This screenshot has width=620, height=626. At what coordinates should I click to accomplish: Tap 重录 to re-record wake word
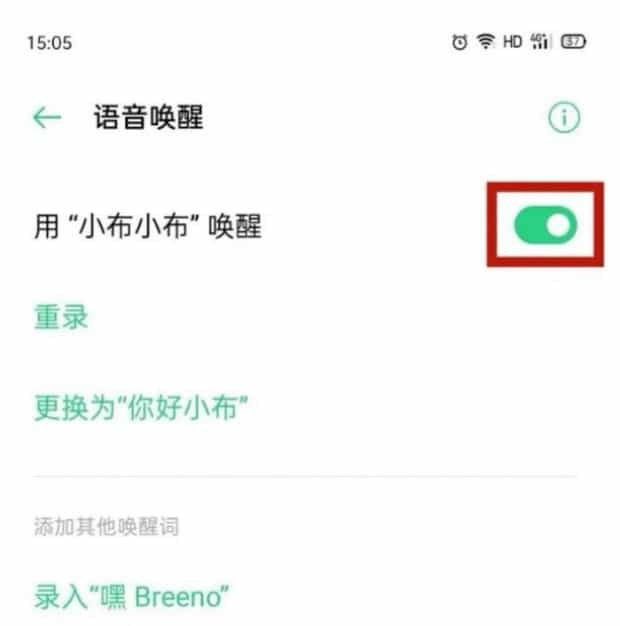click(62, 317)
